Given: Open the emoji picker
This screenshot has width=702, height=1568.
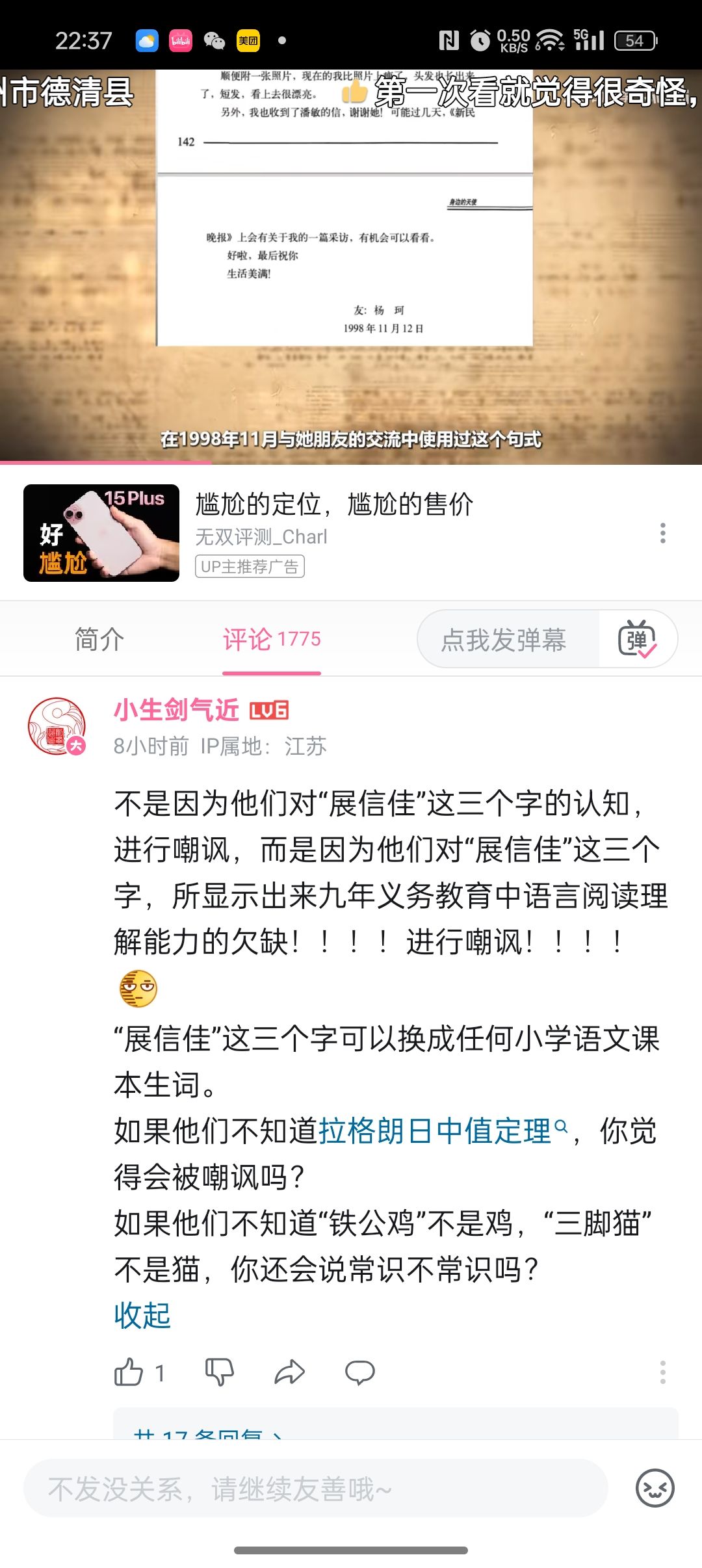Looking at the screenshot, I should (655, 1488).
